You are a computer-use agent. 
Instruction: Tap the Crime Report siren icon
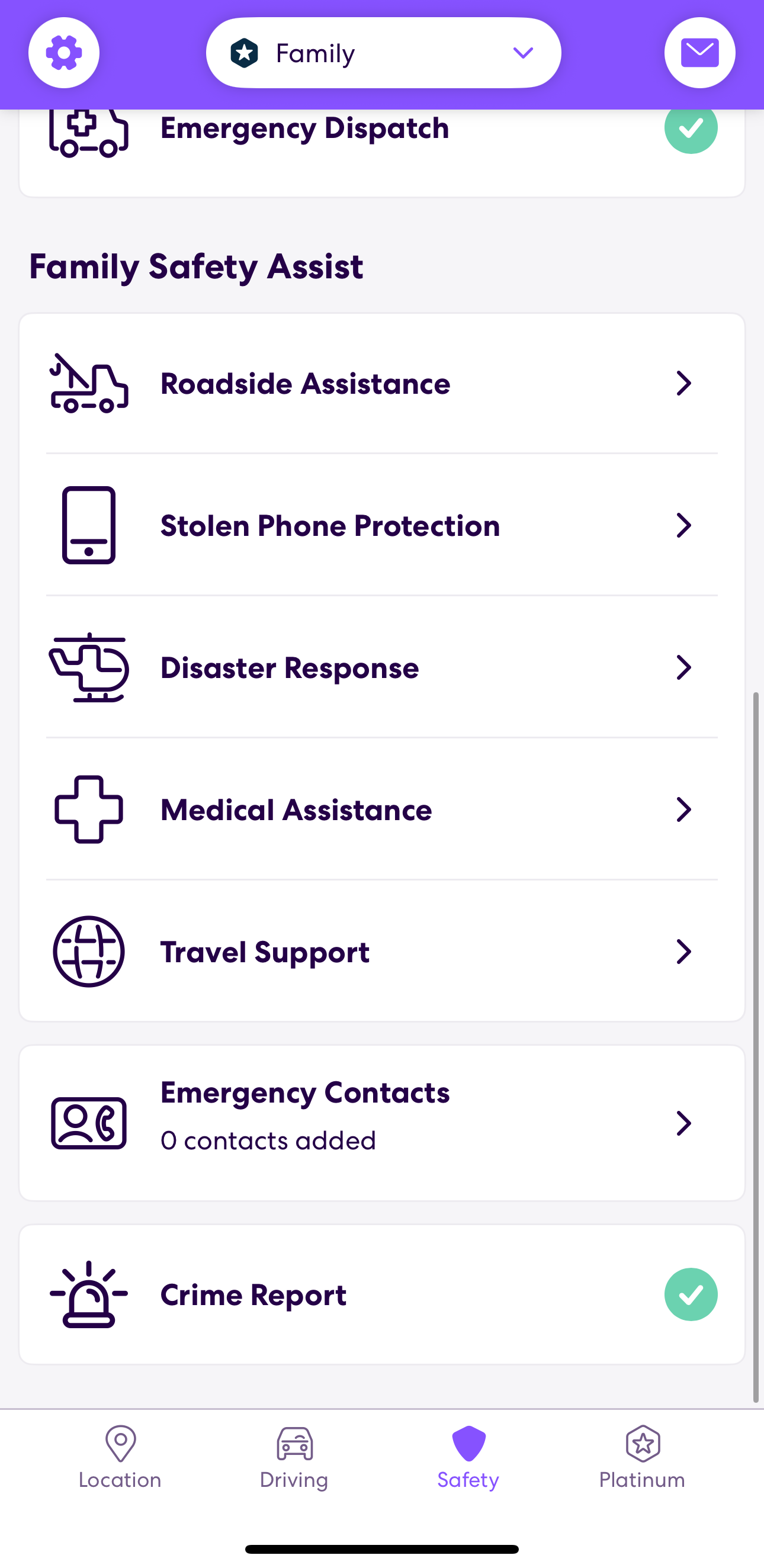(88, 1294)
